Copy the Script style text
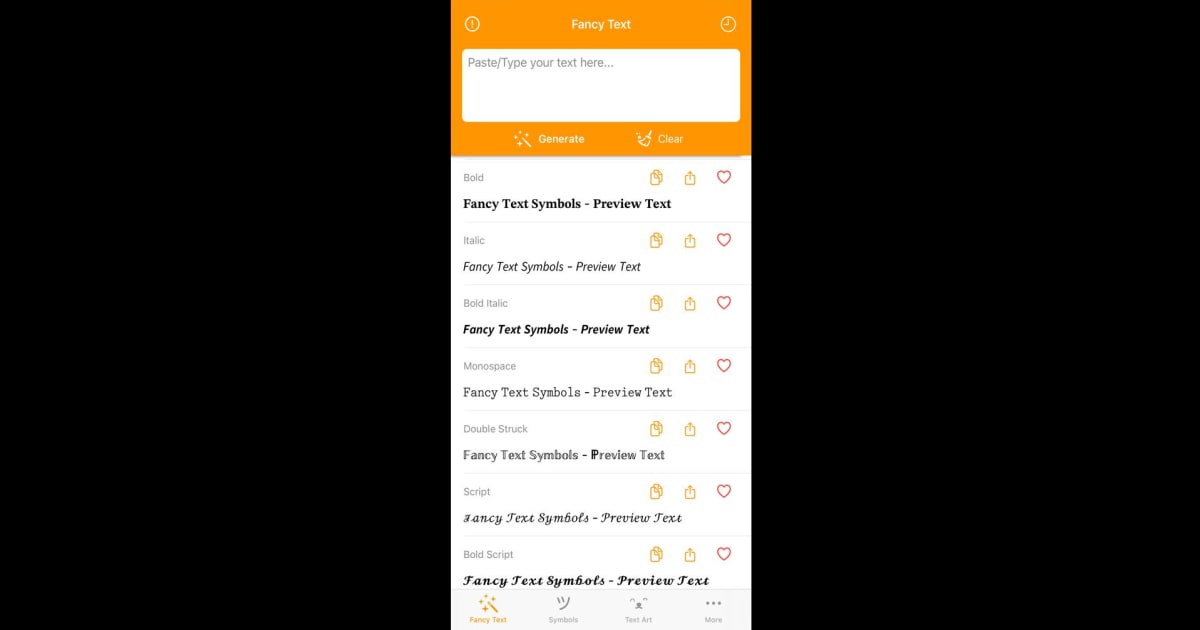This screenshot has height=630, width=1200. (x=656, y=492)
